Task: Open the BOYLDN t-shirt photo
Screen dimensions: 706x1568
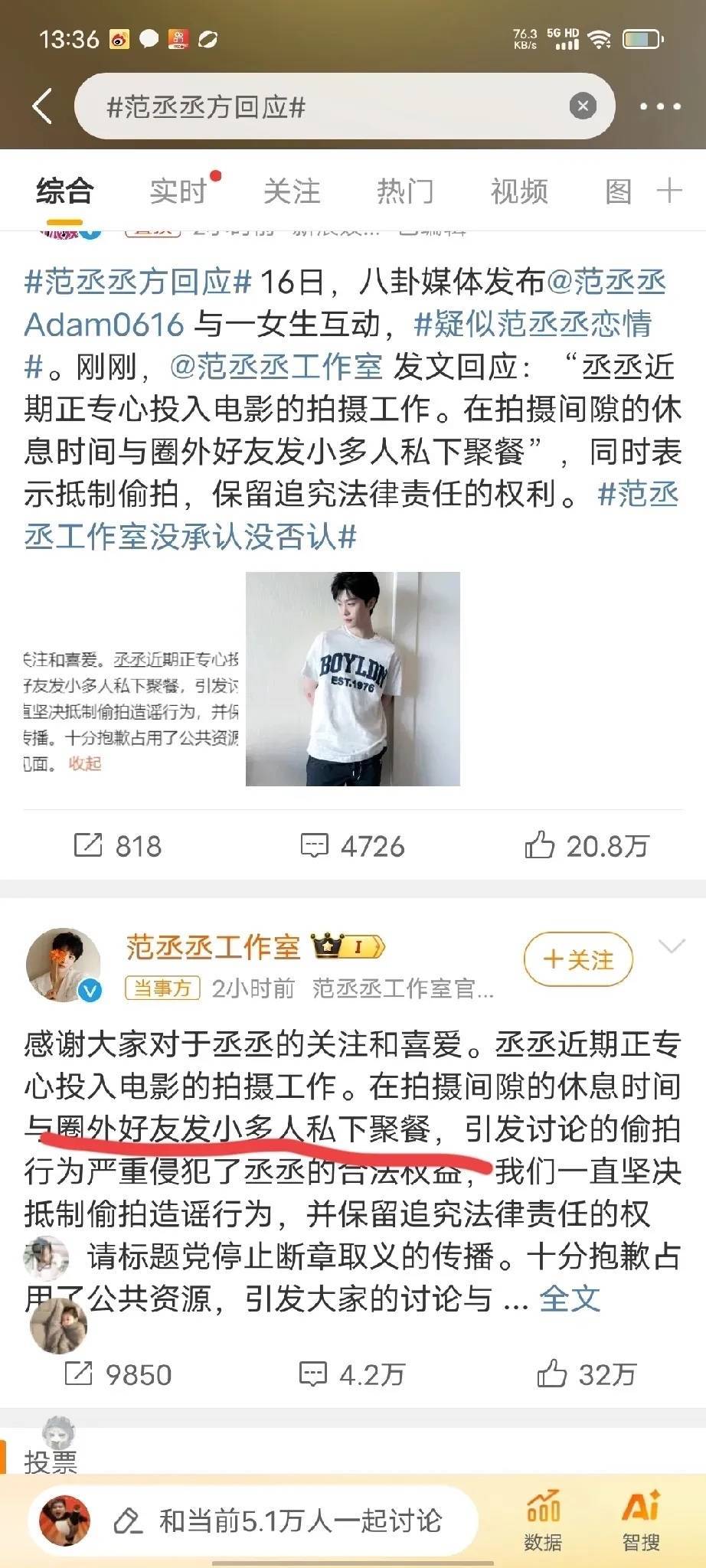Action: tap(352, 678)
